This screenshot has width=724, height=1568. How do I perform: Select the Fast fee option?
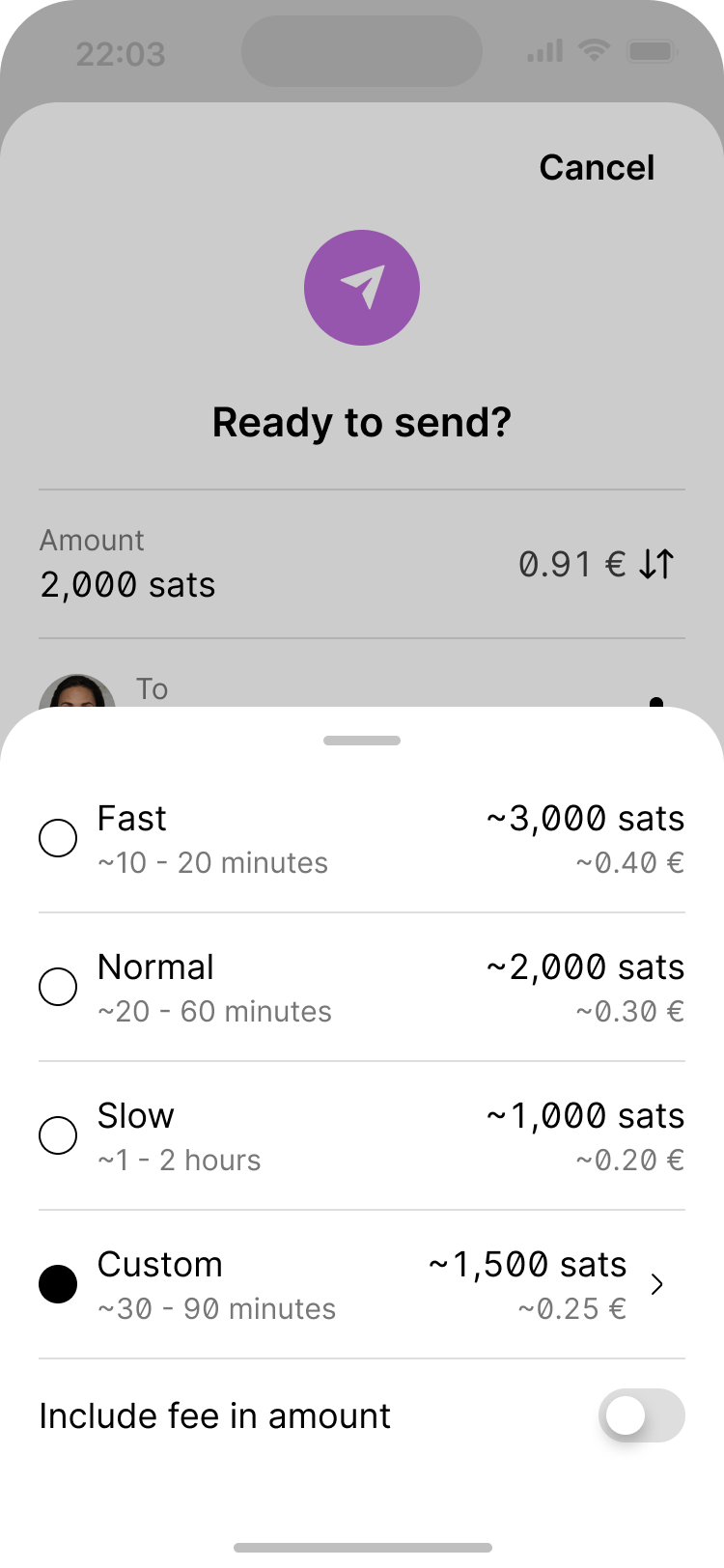coord(58,838)
